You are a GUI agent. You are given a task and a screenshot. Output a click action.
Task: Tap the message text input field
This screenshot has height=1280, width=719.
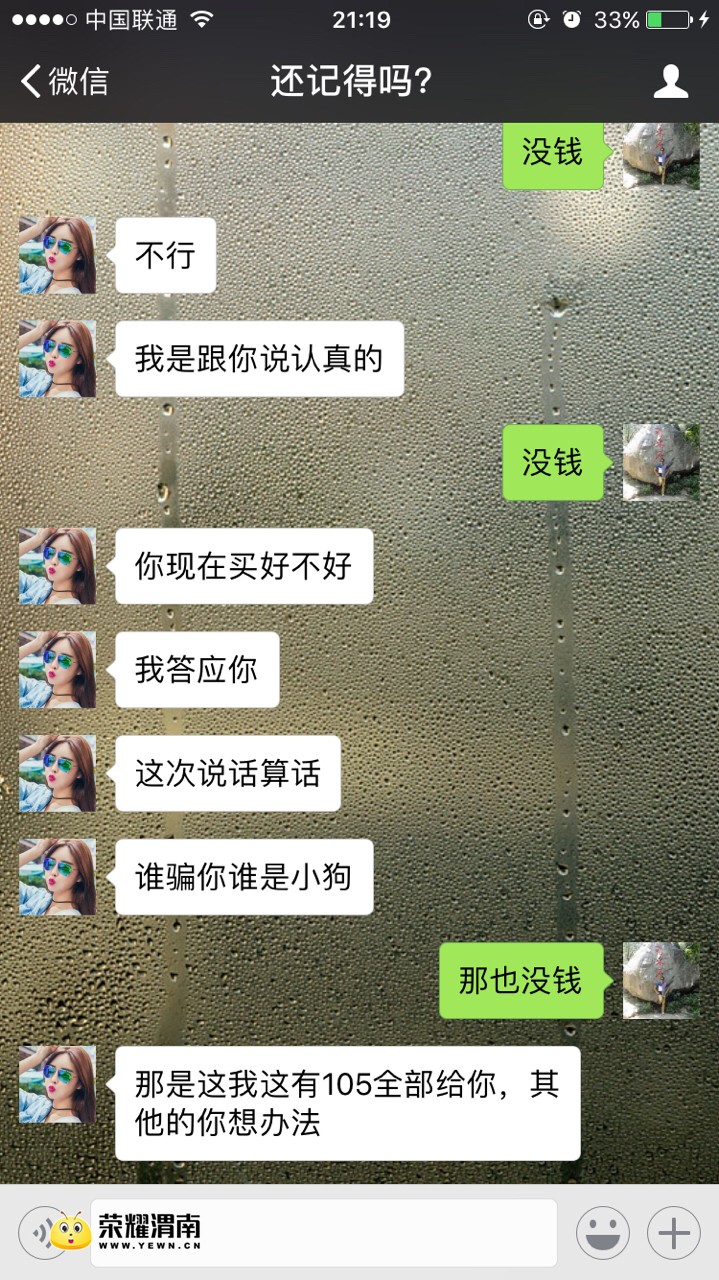point(324,1233)
